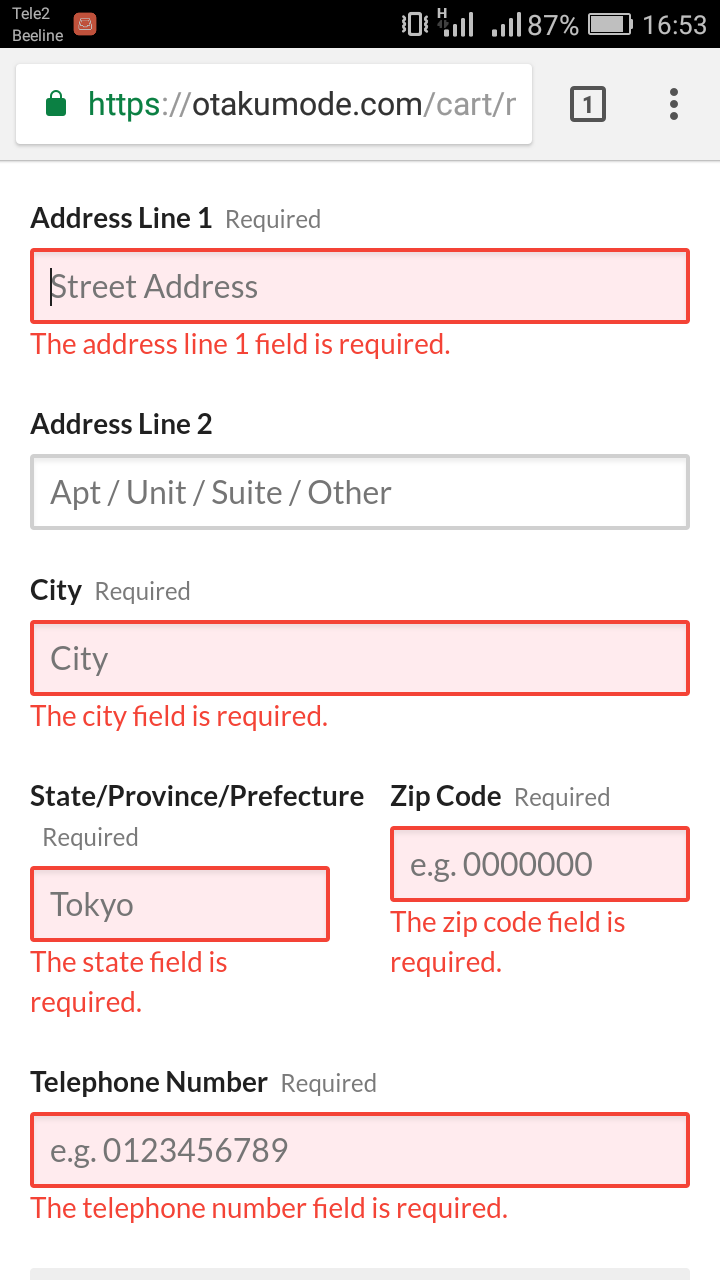Tap the Address Line 2 field
This screenshot has width=720, height=1280.
pyautogui.click(x=360, y=492)
